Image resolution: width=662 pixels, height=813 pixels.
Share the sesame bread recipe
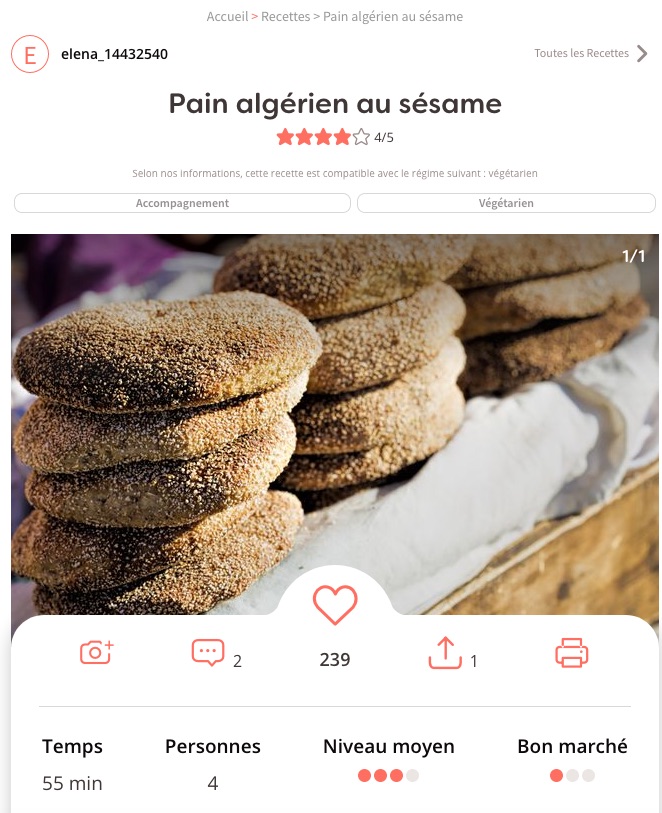444,653
